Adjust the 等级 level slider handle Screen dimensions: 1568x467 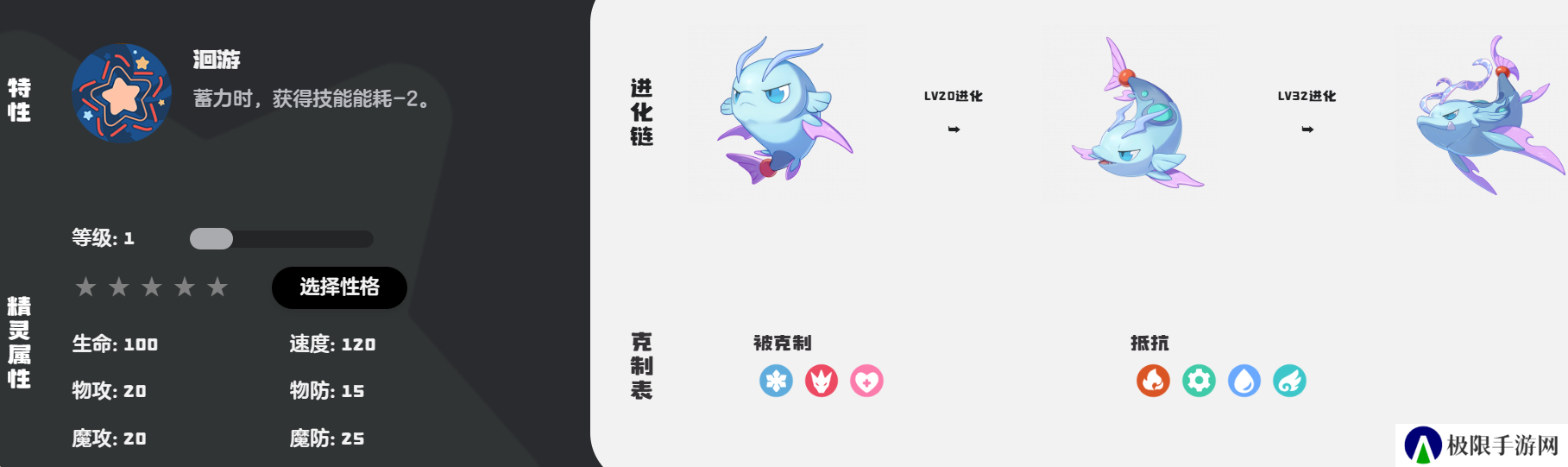point(211,239)
